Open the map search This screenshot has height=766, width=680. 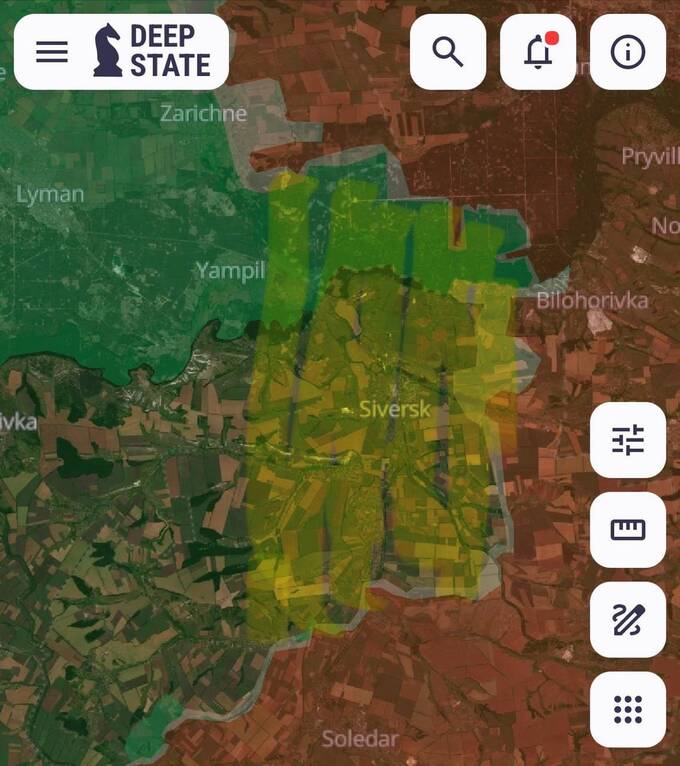click(x=448, y=52)
